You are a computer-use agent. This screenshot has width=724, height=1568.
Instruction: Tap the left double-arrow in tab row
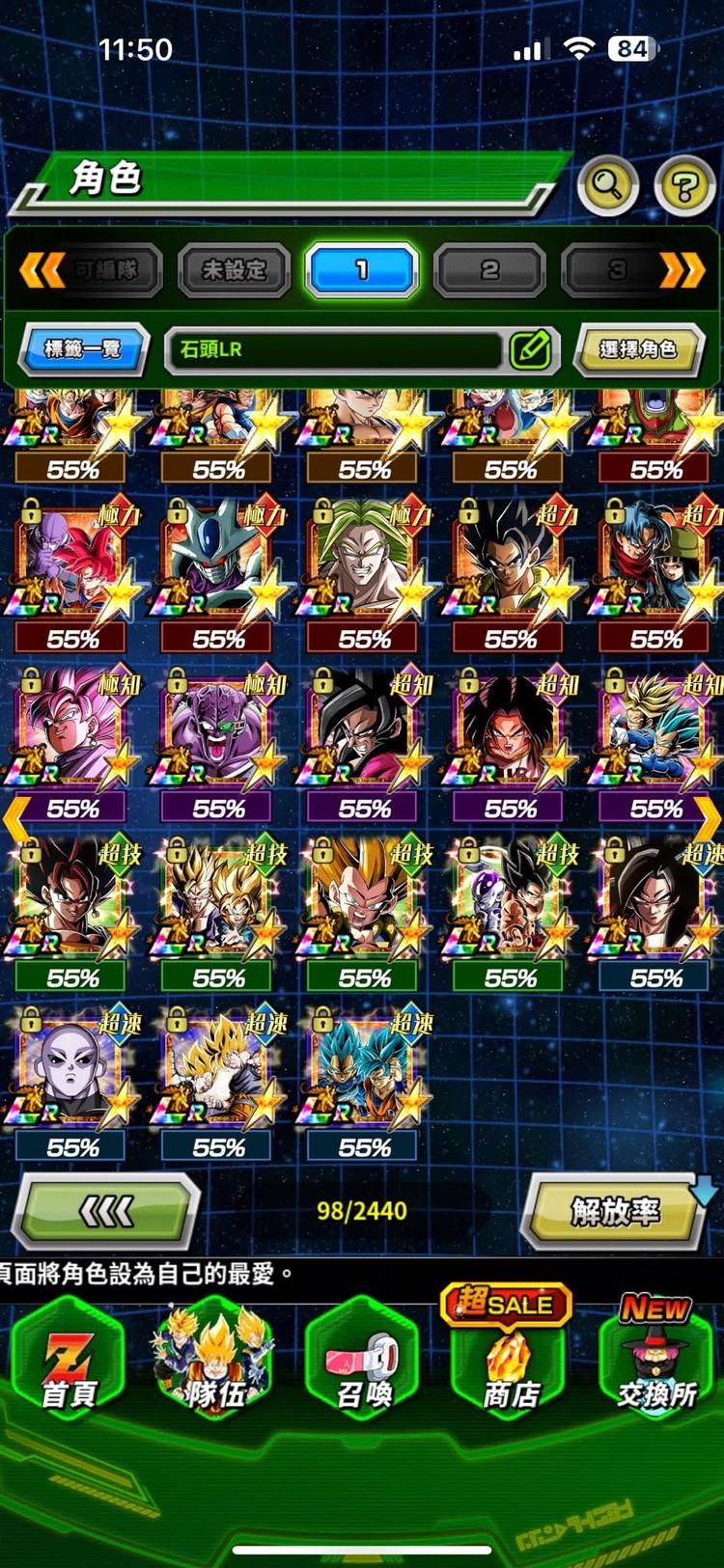(42, 270)
